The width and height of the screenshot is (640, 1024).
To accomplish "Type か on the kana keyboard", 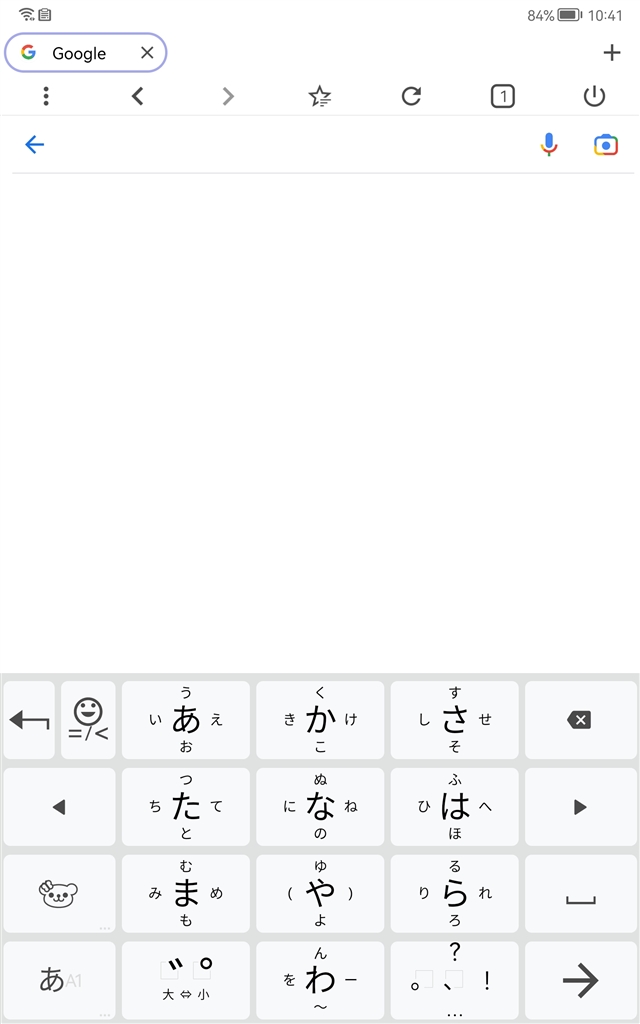I will (x=320, y=720).
